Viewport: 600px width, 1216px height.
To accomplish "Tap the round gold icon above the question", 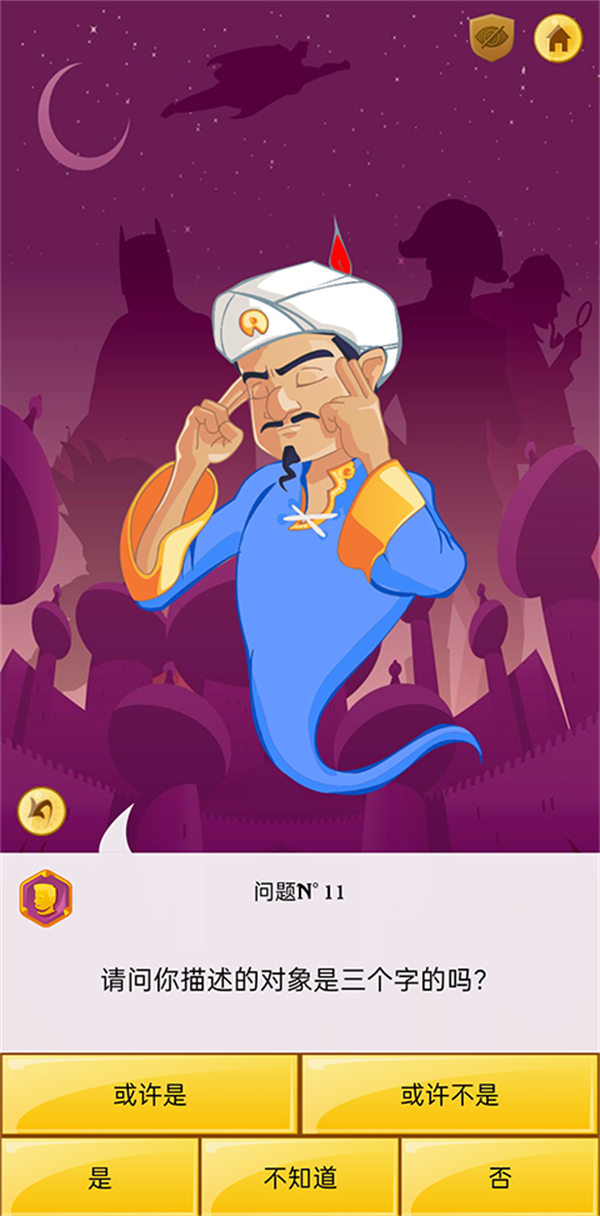I will [41, 812].
